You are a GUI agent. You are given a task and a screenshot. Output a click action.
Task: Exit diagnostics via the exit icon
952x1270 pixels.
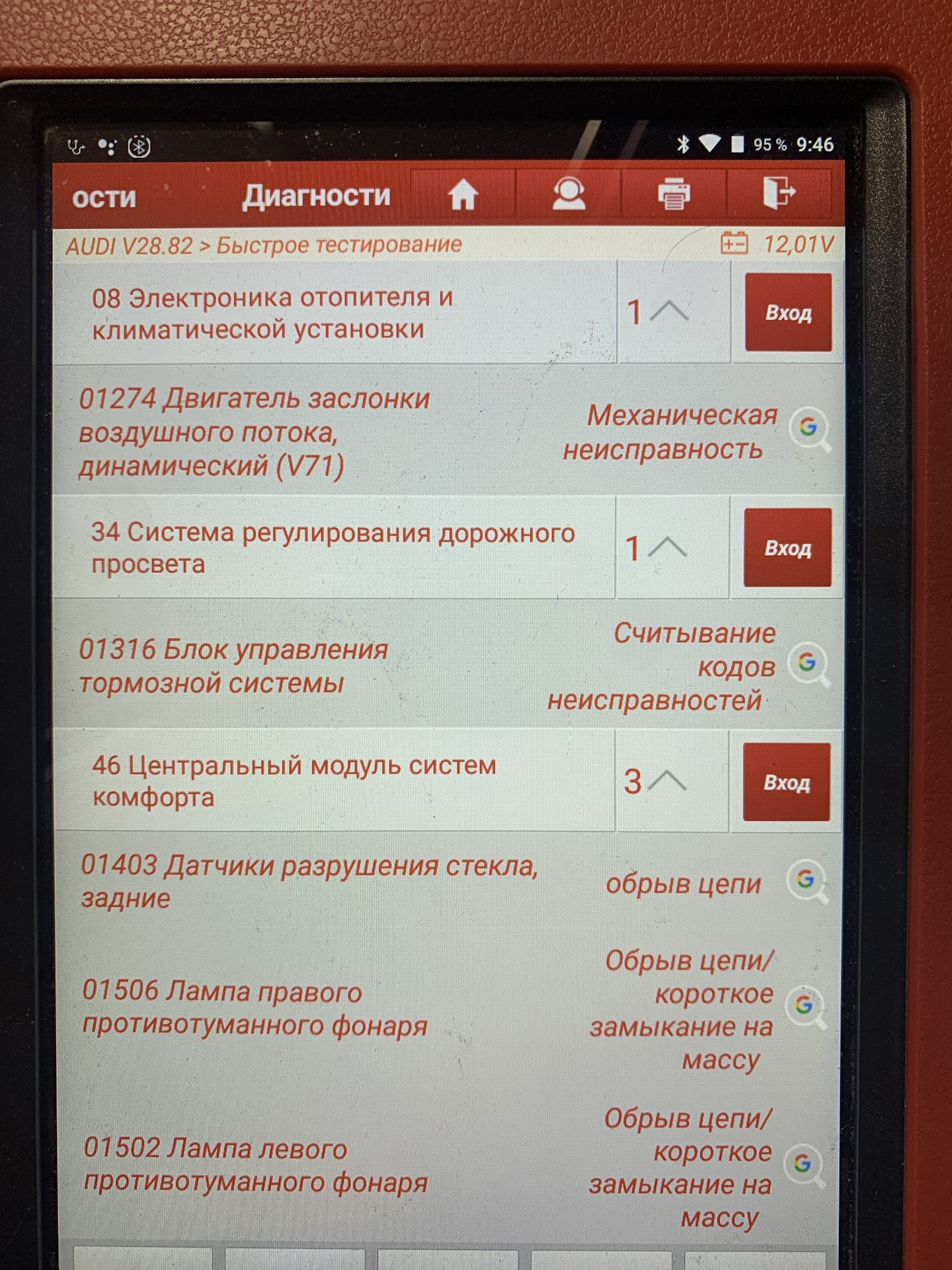779,193
